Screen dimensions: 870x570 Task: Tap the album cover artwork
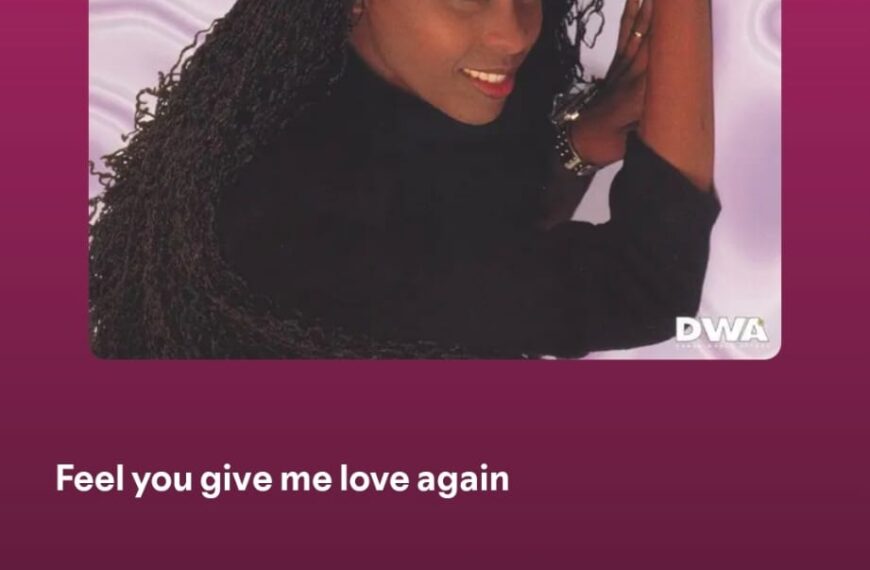coord(434,178)
